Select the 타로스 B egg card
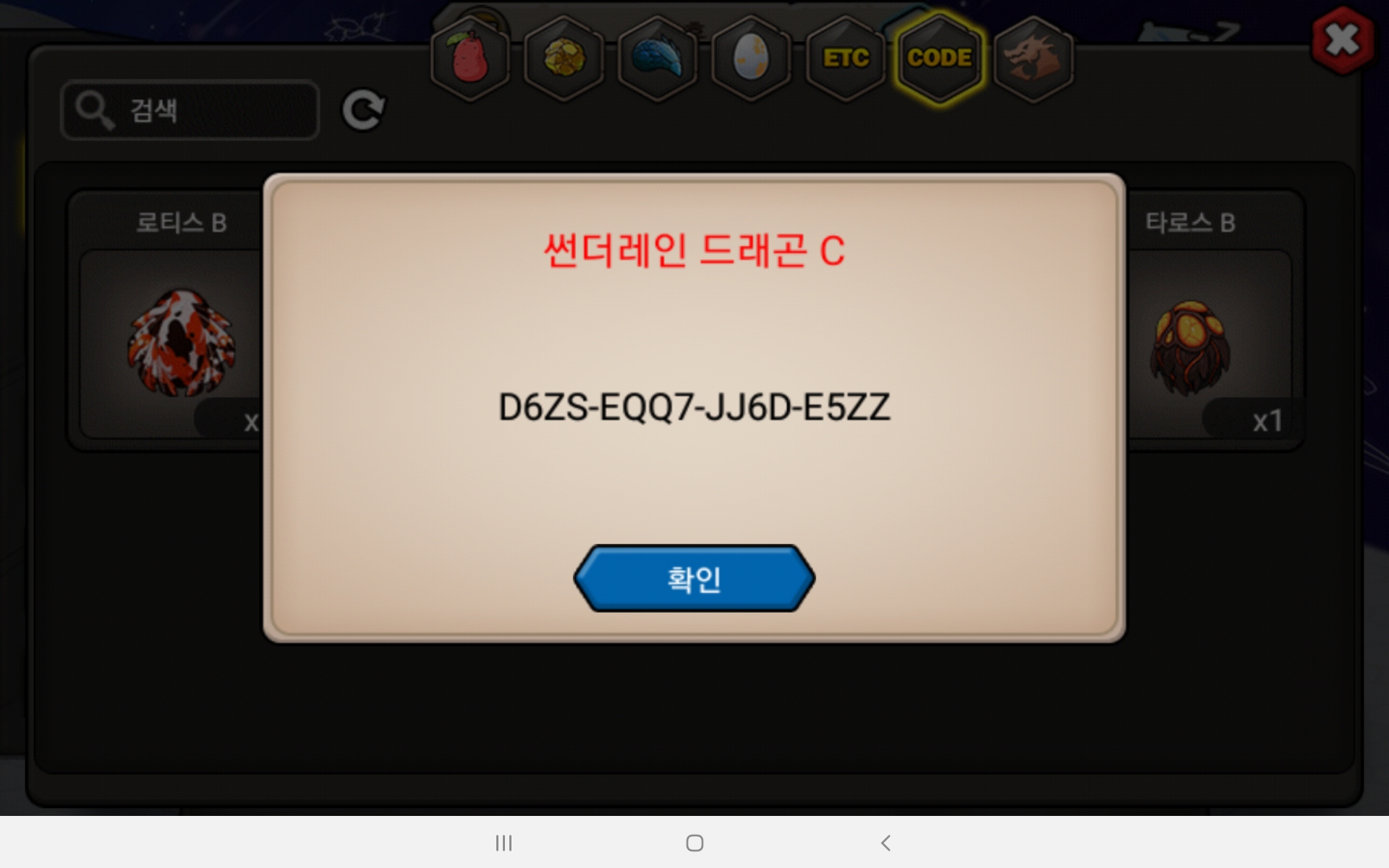The width and height of the screenshot is (1389, 868). (x=1215, y=320)
